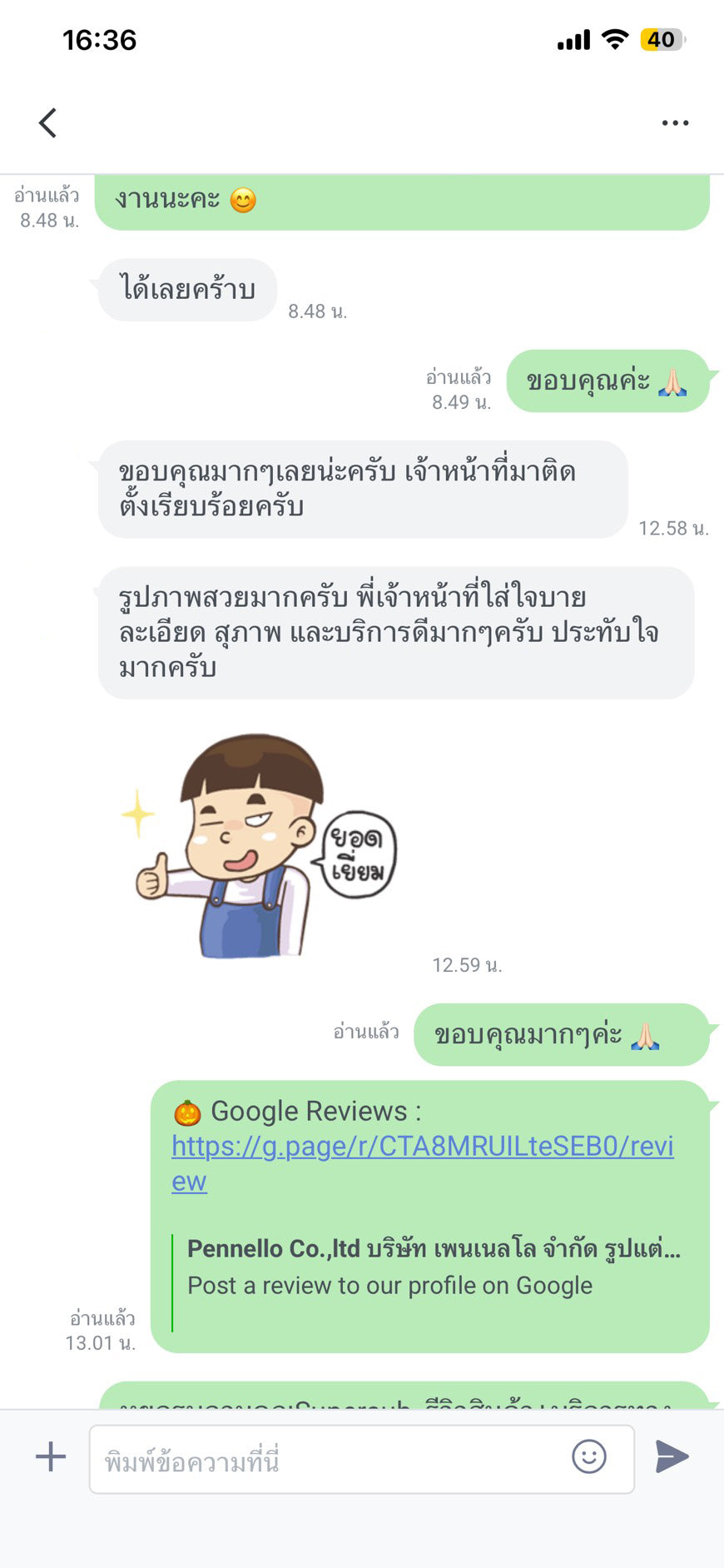Open the three-dot overflow menu
This screenshot has height=1568, width=724.
coord(675,123)
